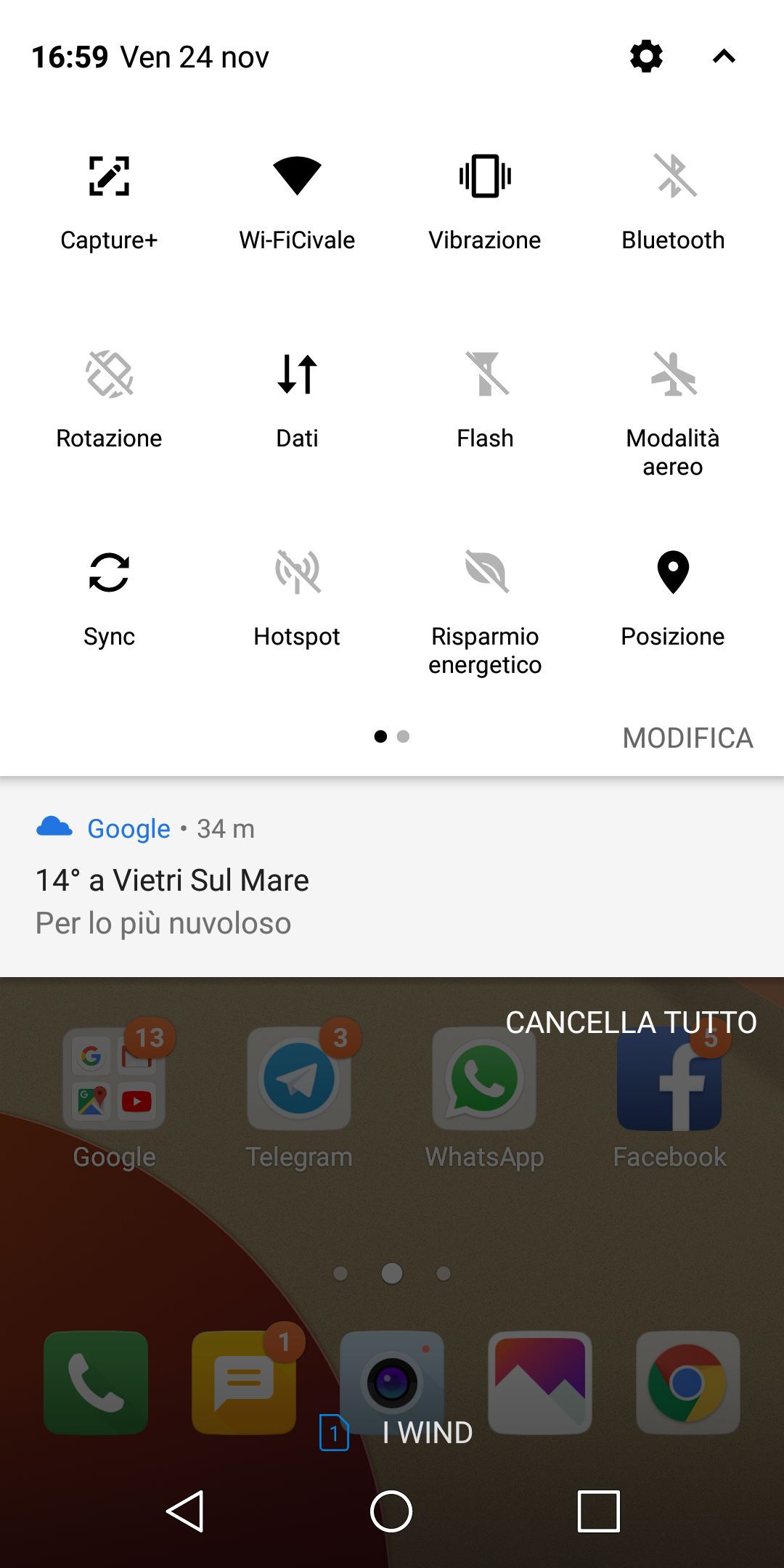The width and height of the screenshot is (784, 1568).
Task: Toggle the Sync tile
Action: coord(109,573)
